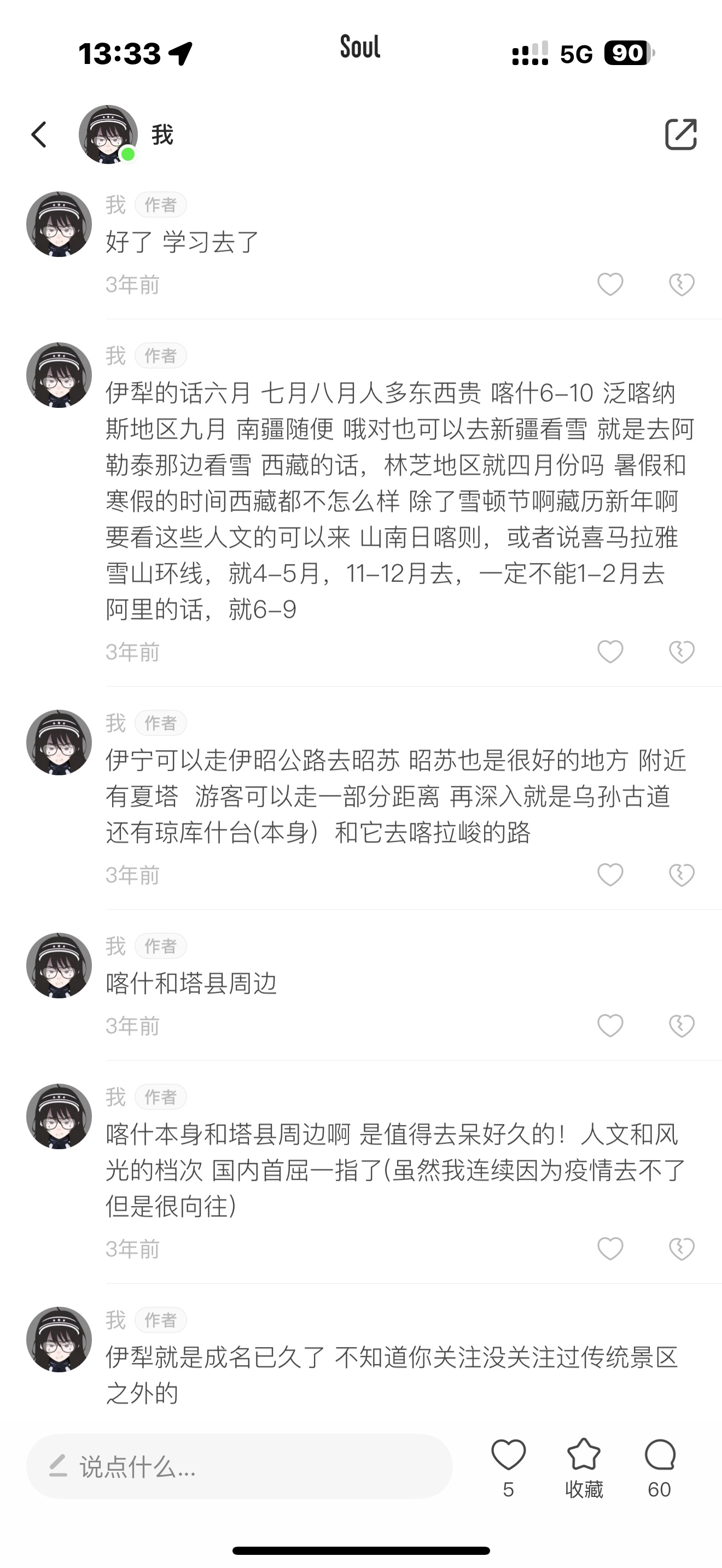Open the author avatar in the header
This screenshot has width=722, height=1568.
108,134
